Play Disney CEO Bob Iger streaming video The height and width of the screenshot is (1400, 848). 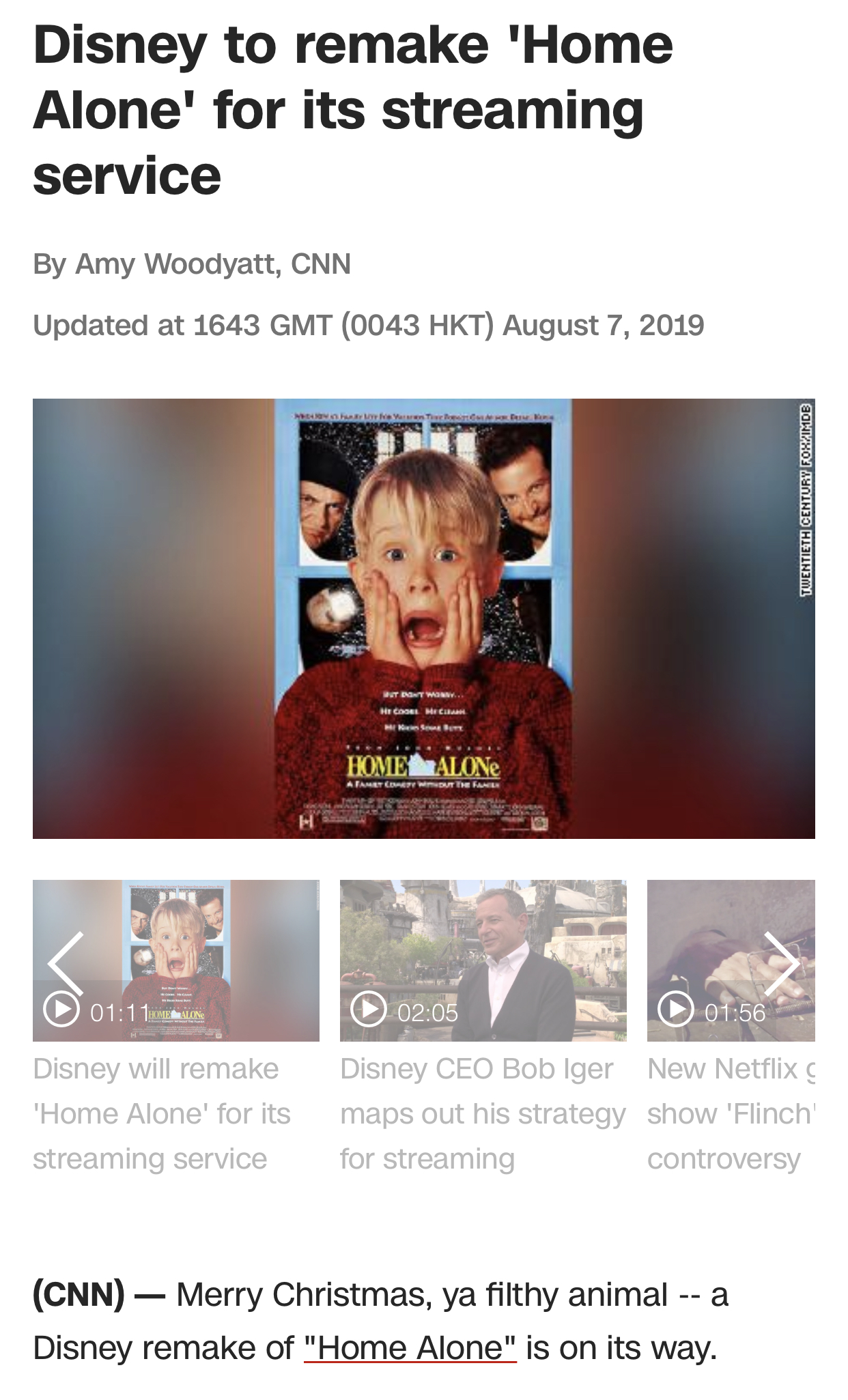point(483,960)
